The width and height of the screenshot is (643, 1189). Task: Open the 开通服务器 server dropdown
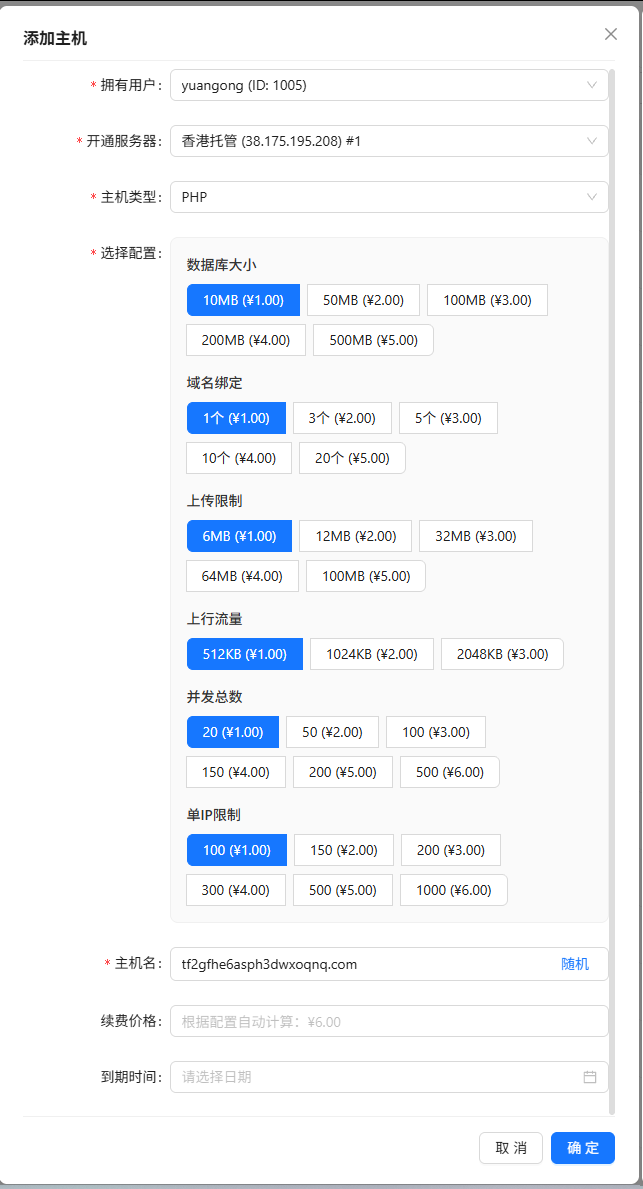[x=389, y=141]
